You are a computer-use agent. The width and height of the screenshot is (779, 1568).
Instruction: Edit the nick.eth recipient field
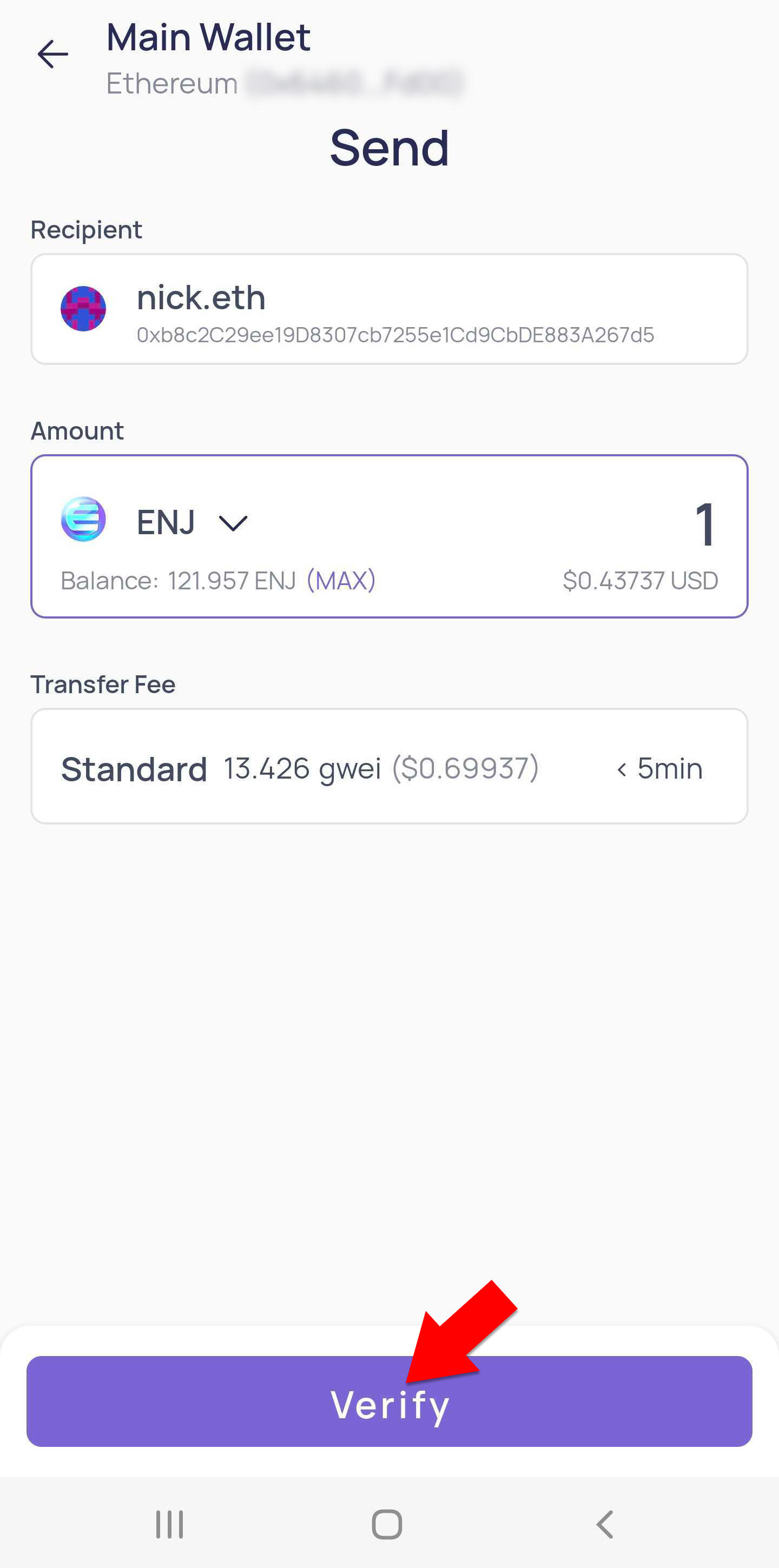click(389, 309)
